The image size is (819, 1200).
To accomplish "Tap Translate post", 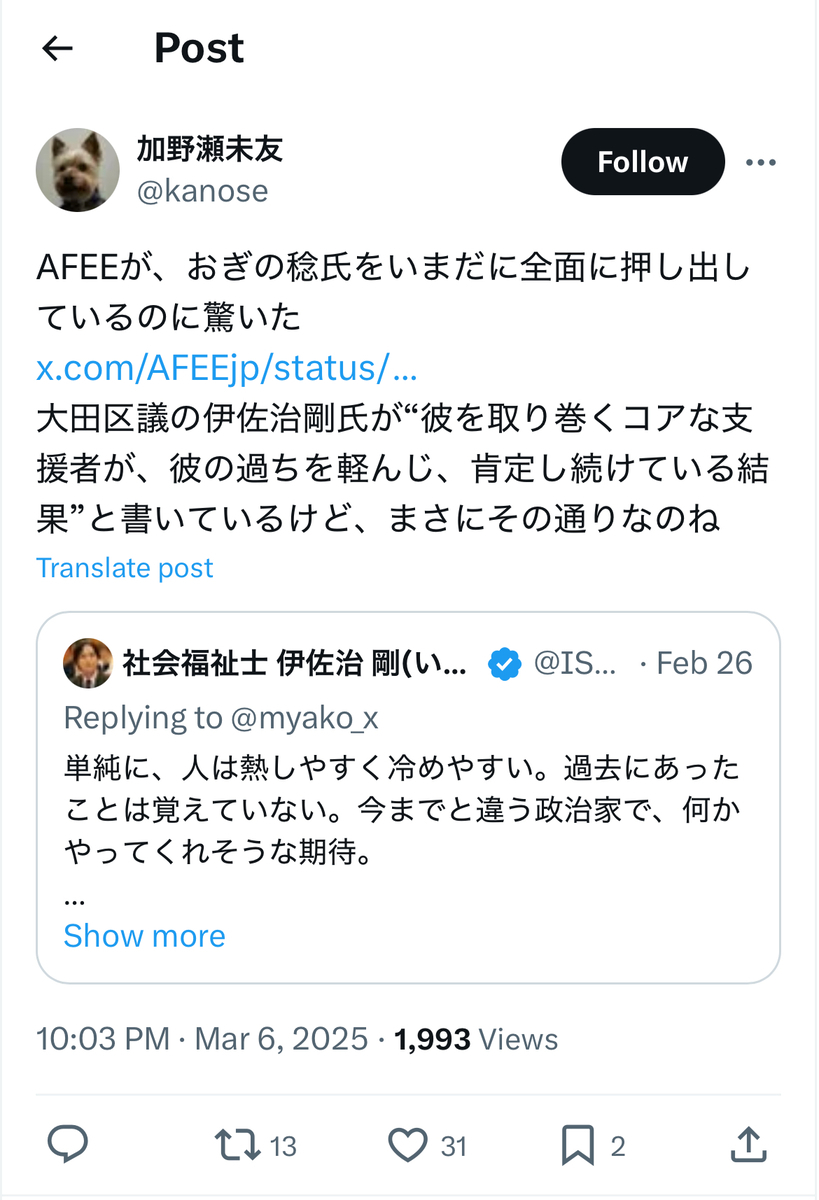I will click(125, 568).
